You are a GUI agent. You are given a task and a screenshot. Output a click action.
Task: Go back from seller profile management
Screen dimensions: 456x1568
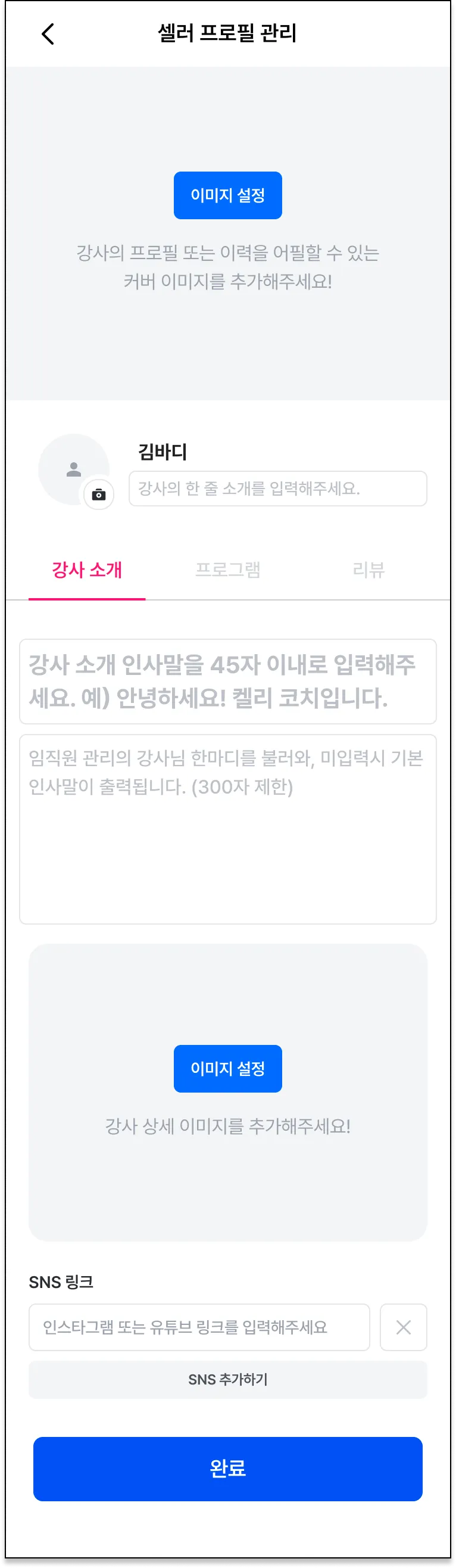(x=48, y=34)
